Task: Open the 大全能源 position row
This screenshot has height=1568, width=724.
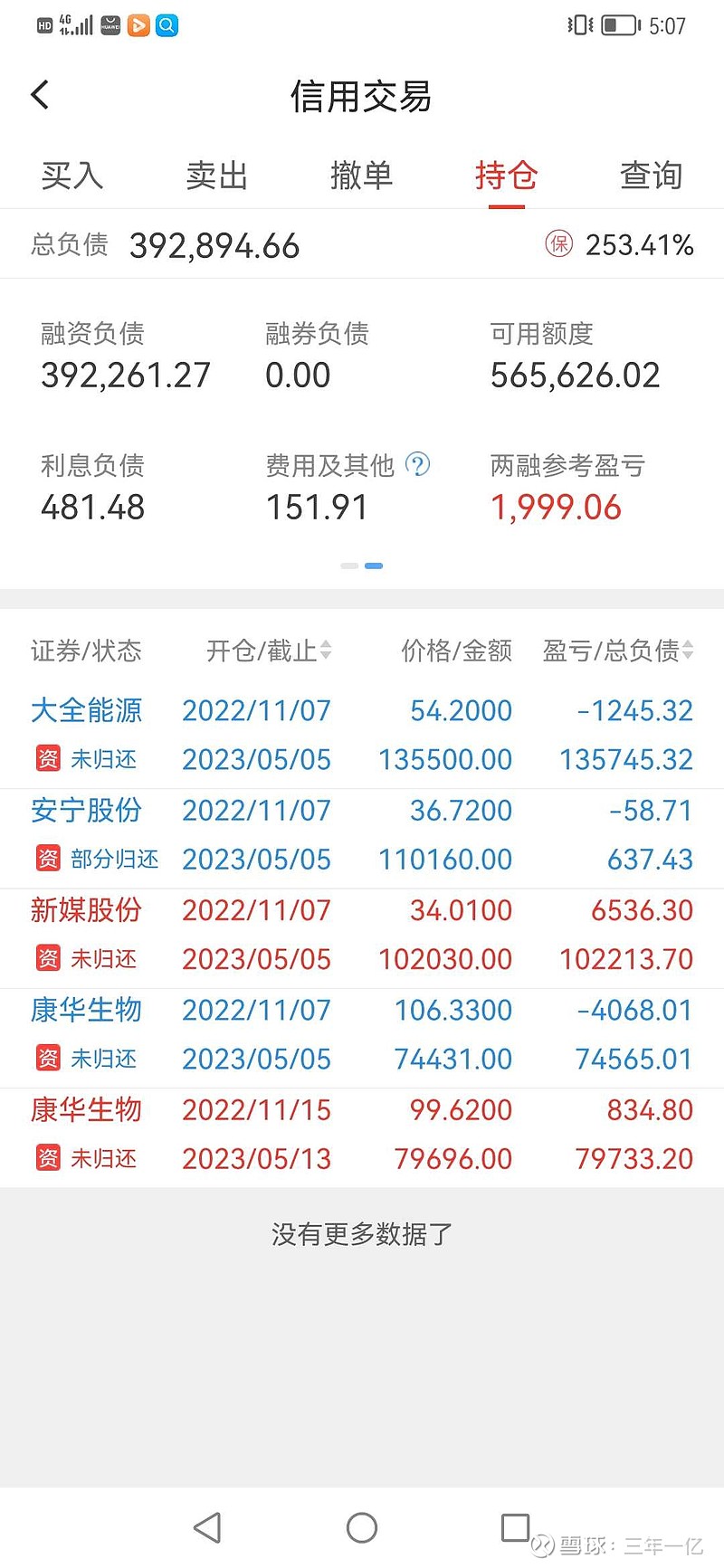Action: click(x=362, y=735)
